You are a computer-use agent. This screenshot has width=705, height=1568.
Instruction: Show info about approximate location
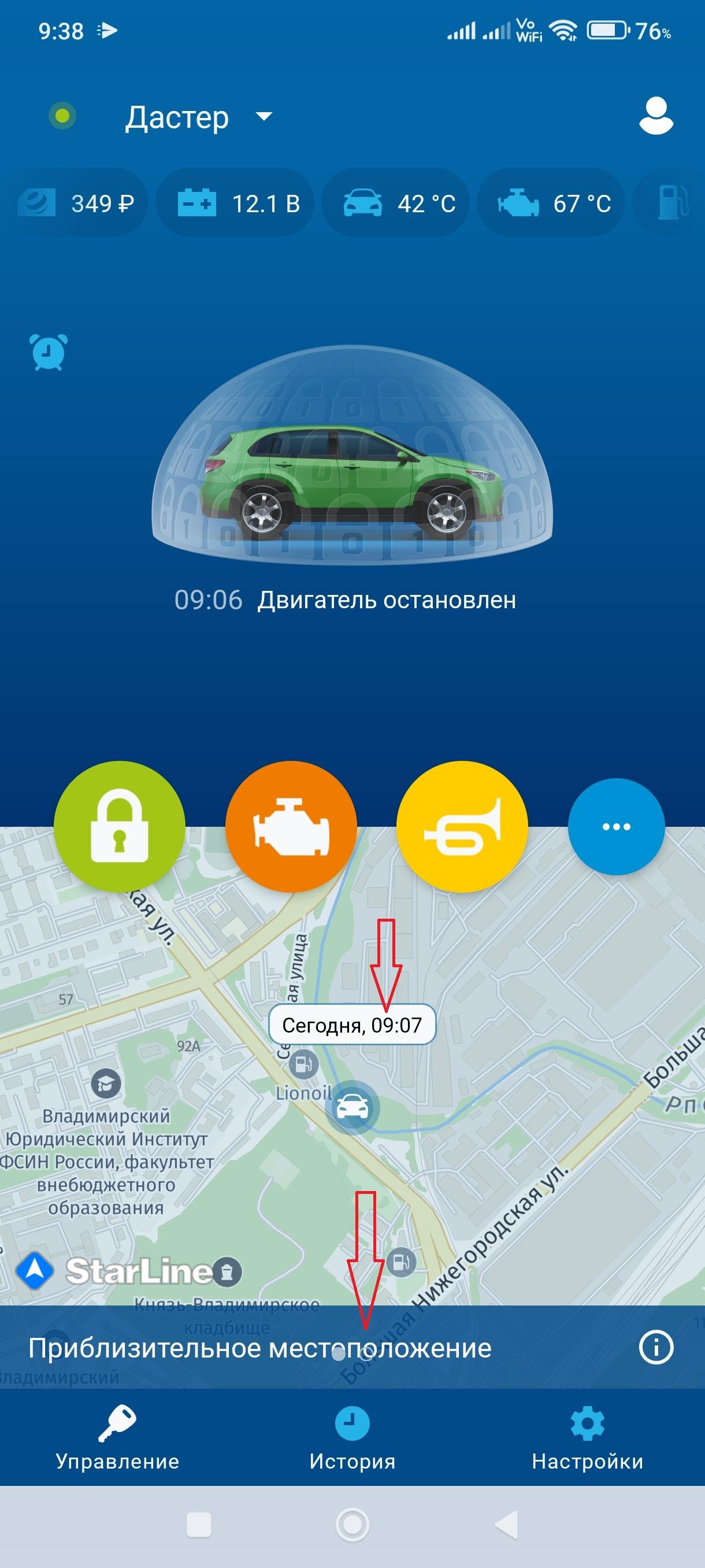point(656,1348)
